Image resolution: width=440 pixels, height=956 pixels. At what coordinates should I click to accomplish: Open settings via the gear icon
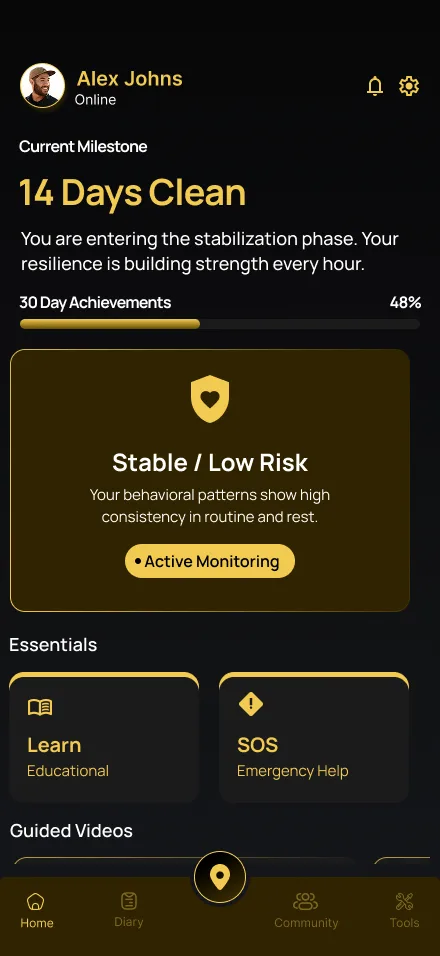click(x=409, y=86)
